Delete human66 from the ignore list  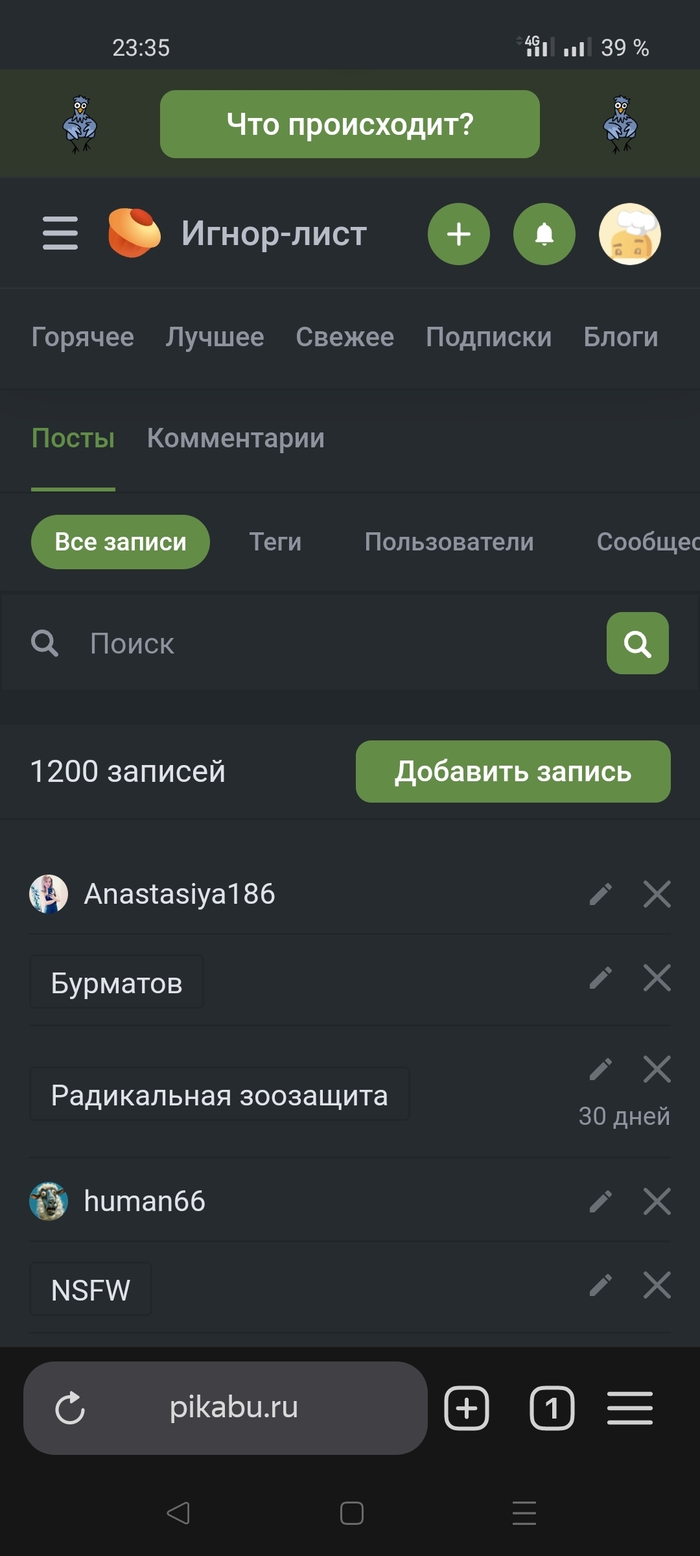[657, 1201]
